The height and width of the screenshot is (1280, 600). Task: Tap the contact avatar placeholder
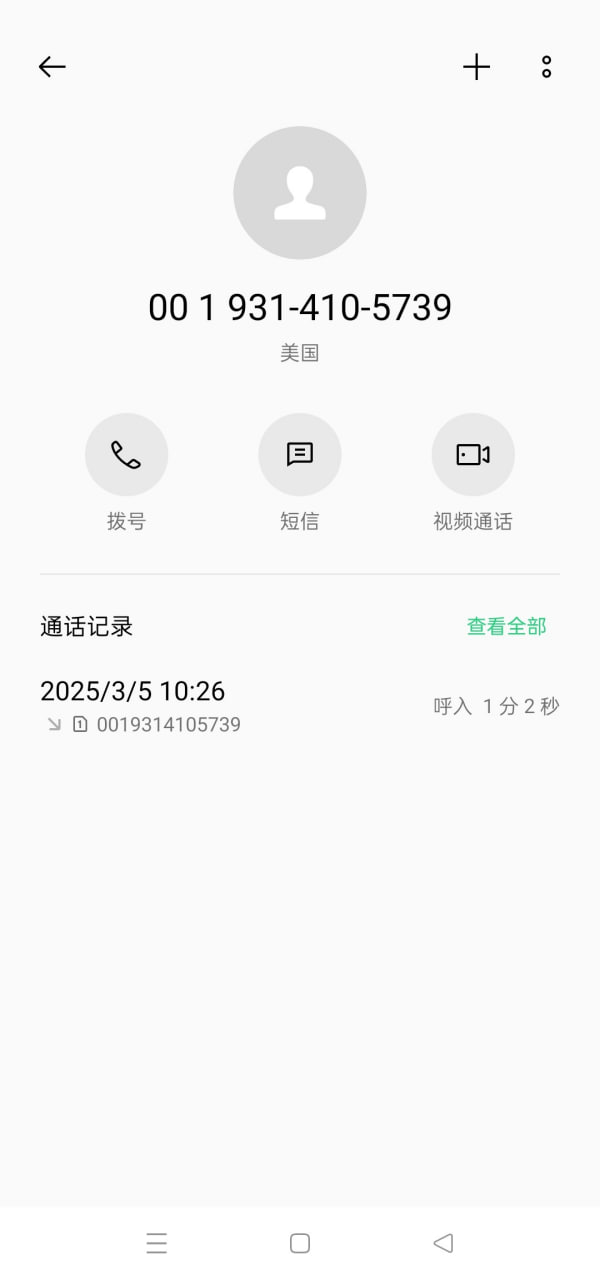point(300,193)
